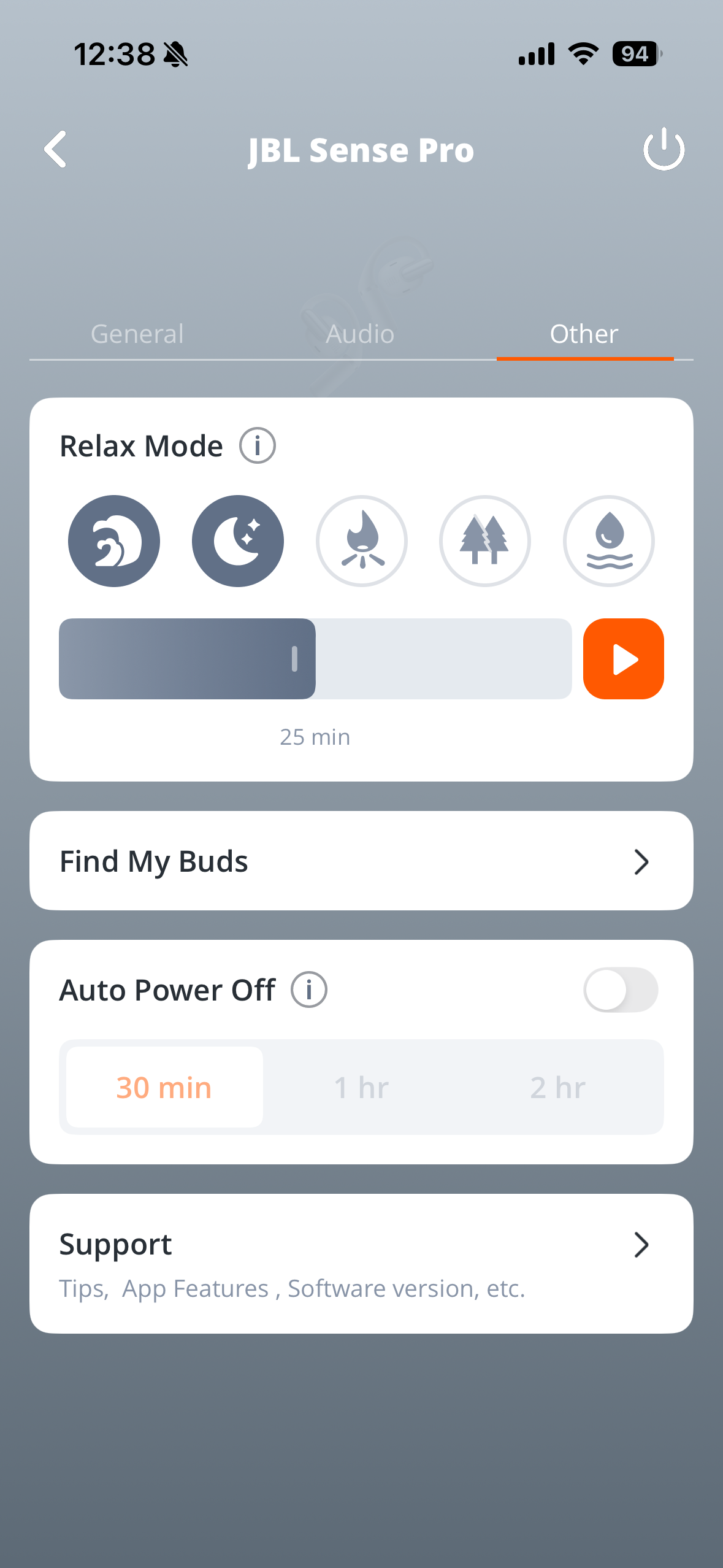The width and height of the screenshot is (723, 1568).
Task: Tap the Relax Mode timer slider
Action: click(315, 659)
